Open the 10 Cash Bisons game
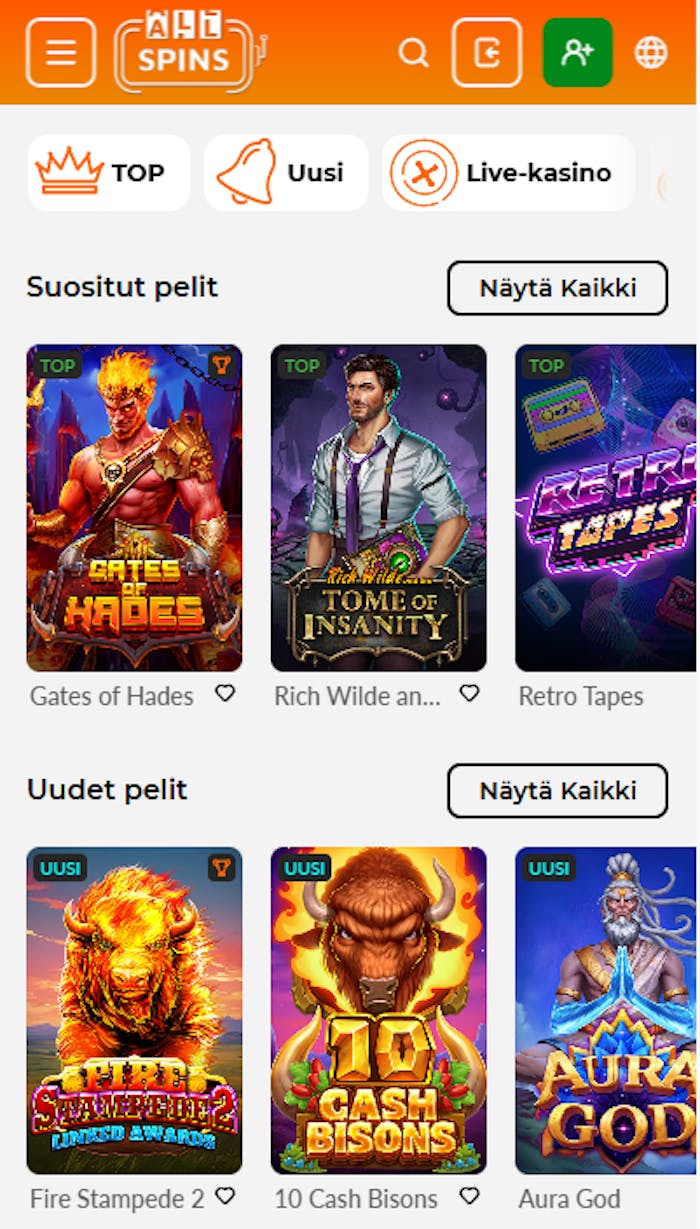The image size is (700, 1229). (378, 1010)
